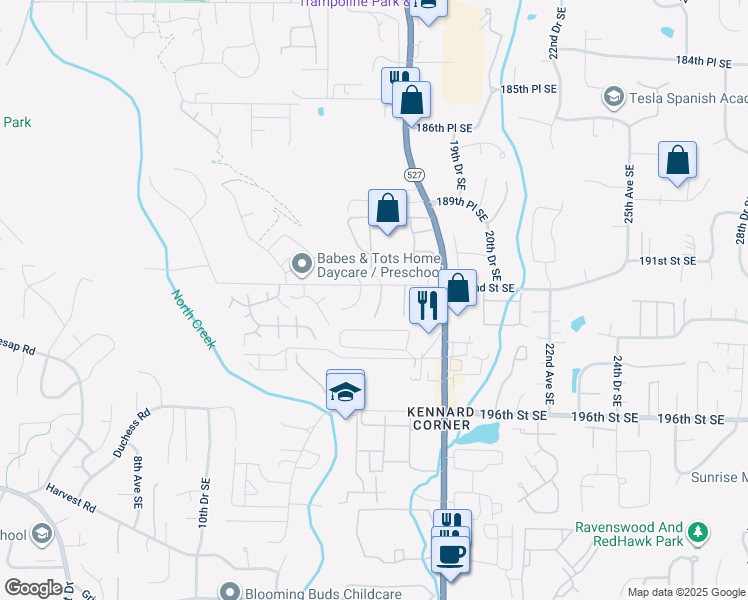Open the shopping bag marker near 25th Ave SE
748x600 pixels.
click(677, 161)
